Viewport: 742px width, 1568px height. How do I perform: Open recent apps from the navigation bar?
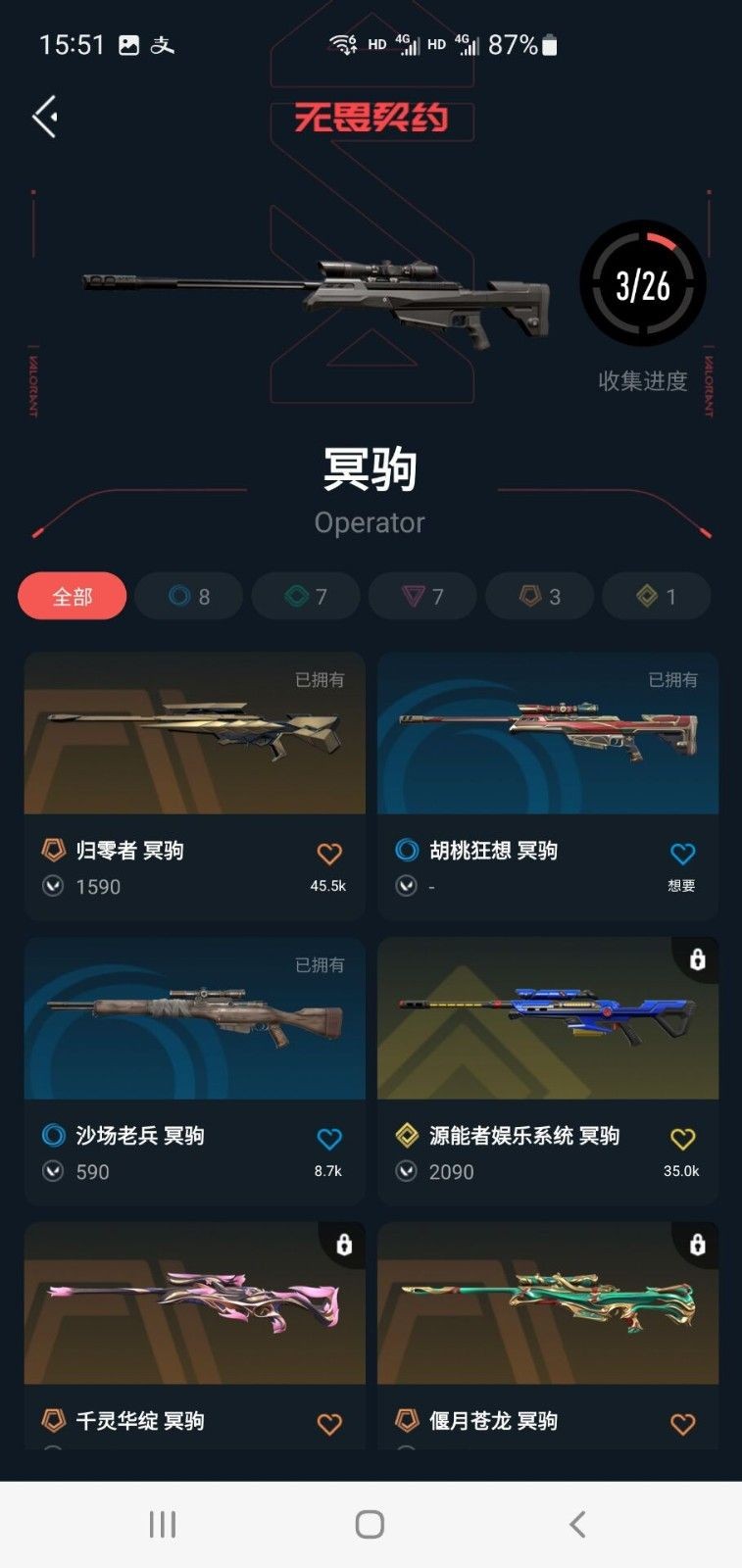[x=163, y=1524]
